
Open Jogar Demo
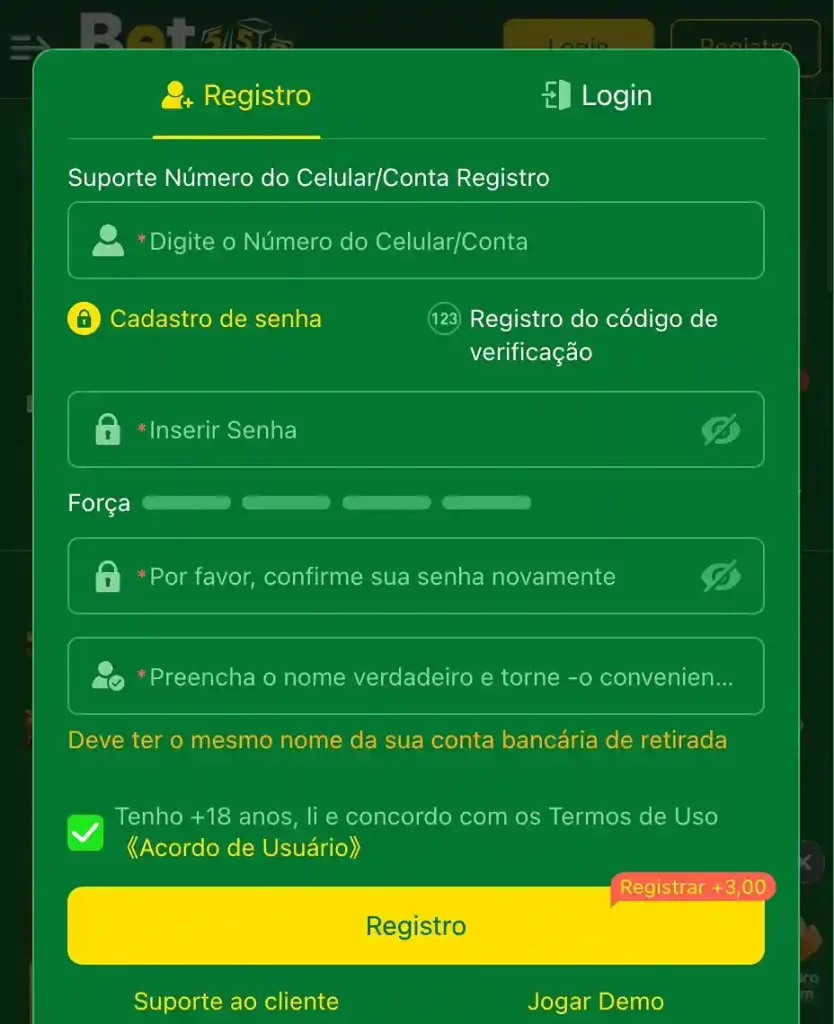pyautogui.click(x=595, y=1001)
